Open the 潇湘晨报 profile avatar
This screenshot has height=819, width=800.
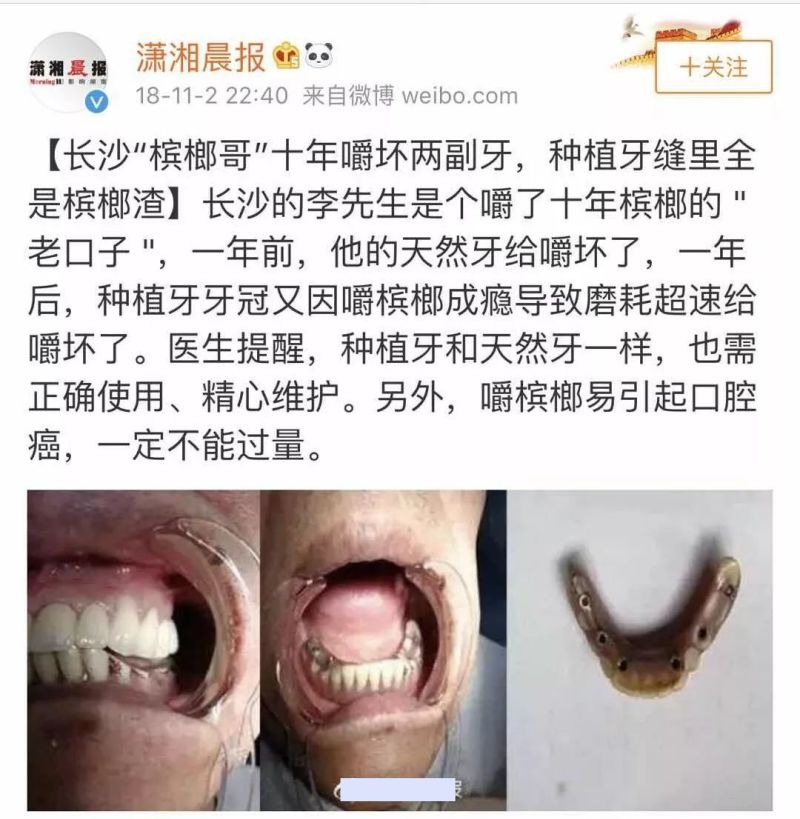68,72
